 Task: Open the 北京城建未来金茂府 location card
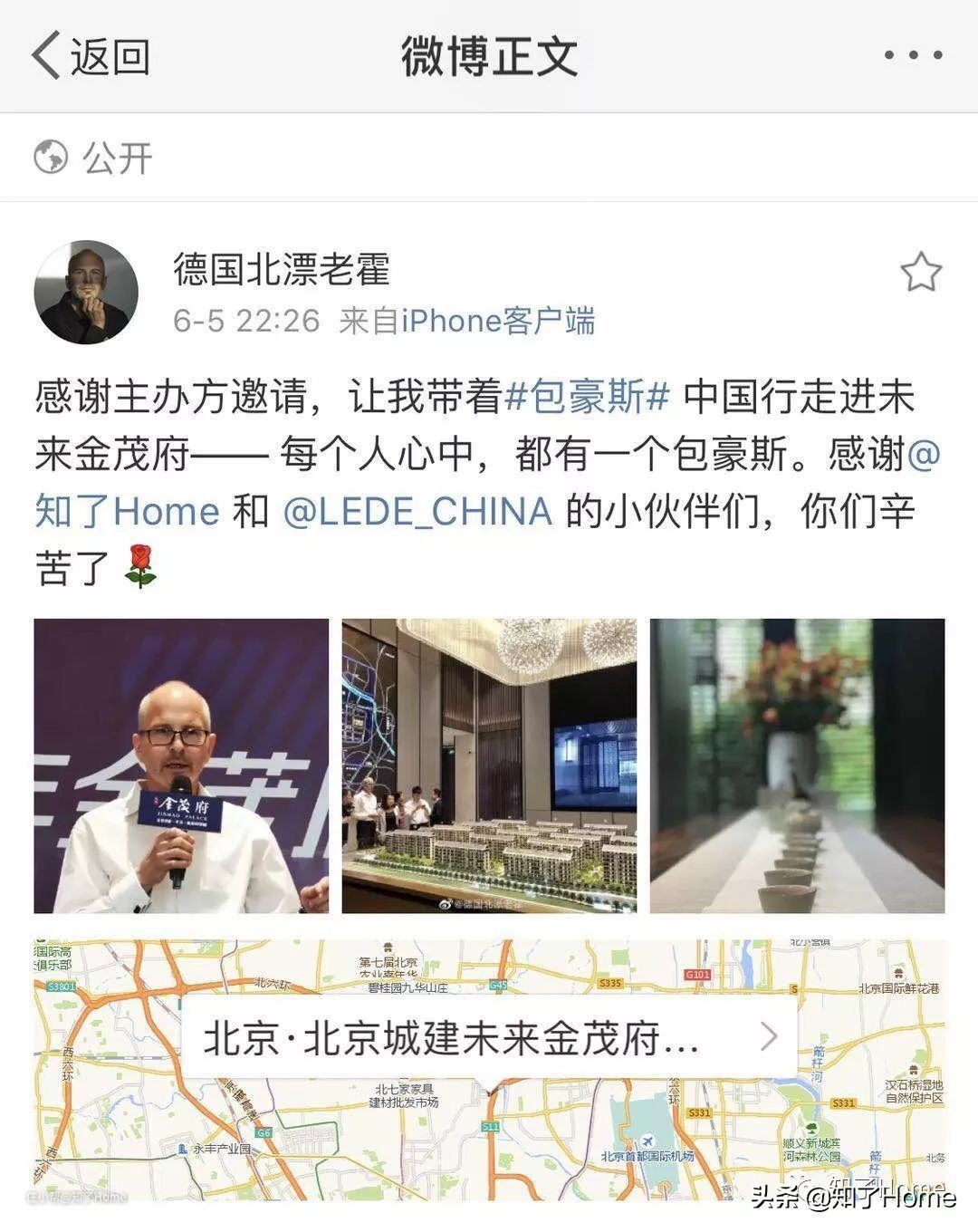[x=489, y=1038]
